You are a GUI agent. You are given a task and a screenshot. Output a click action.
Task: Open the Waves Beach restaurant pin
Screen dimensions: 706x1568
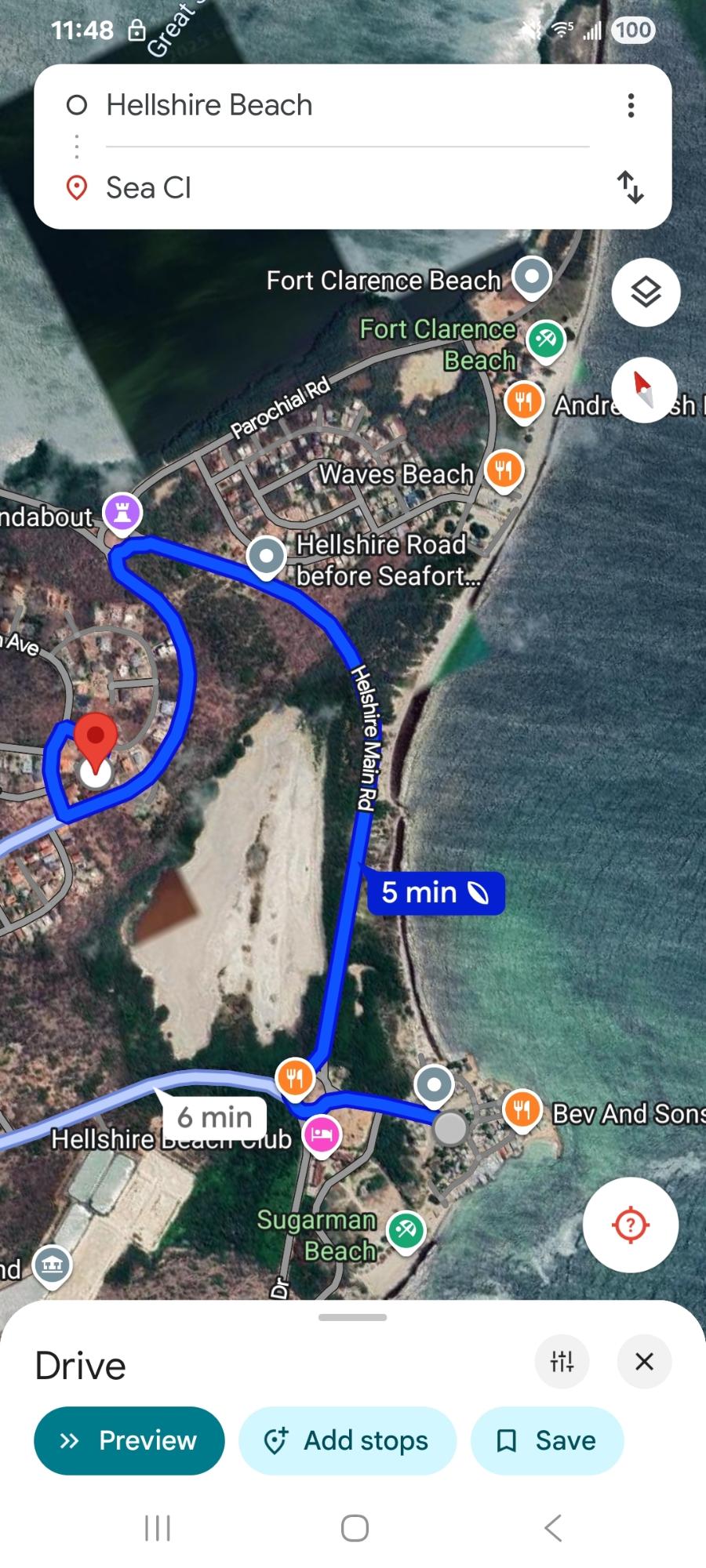pyautogui.click(x=504, y=470)
